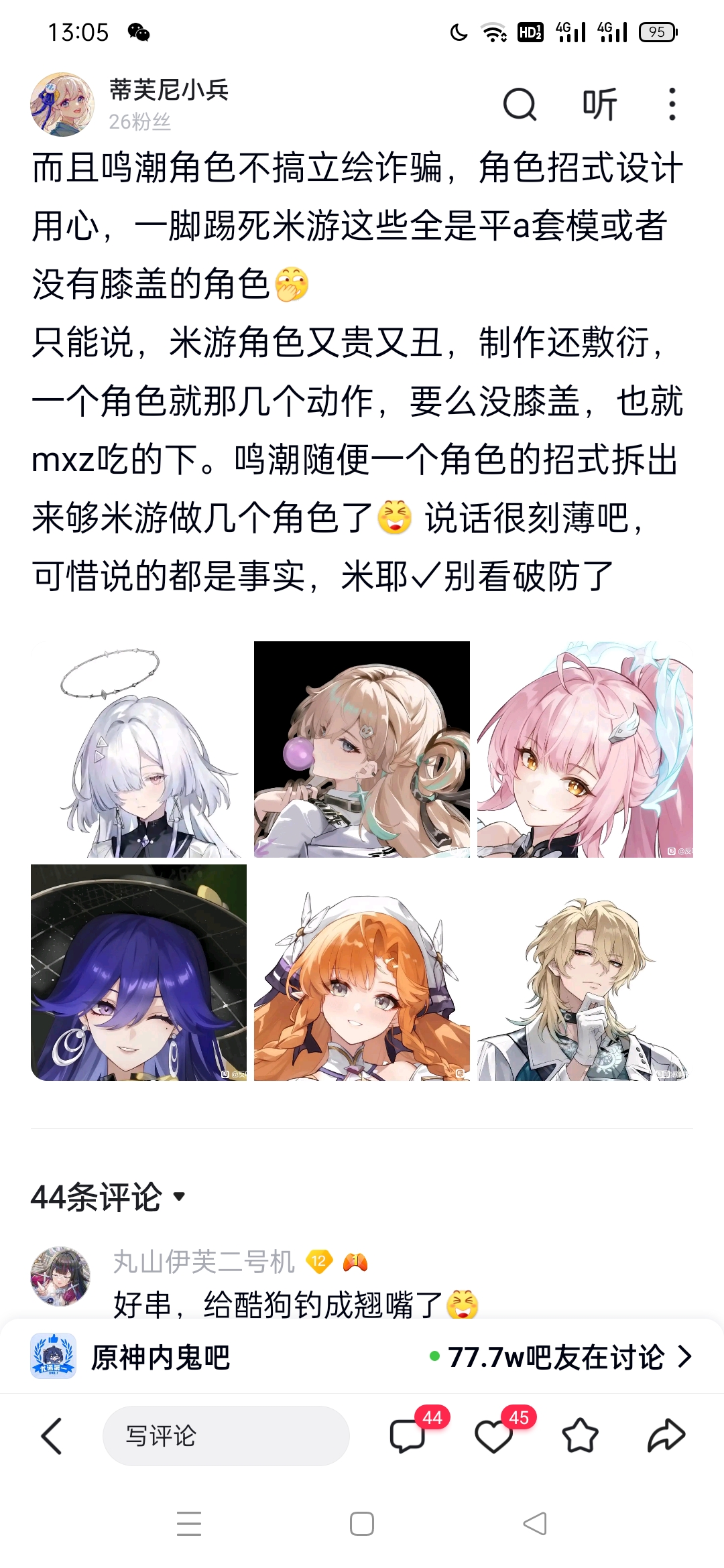Open the search icon in the header
Image resolution: width=724 pixels, height=1568 pixels.
[x=520, y=105]
